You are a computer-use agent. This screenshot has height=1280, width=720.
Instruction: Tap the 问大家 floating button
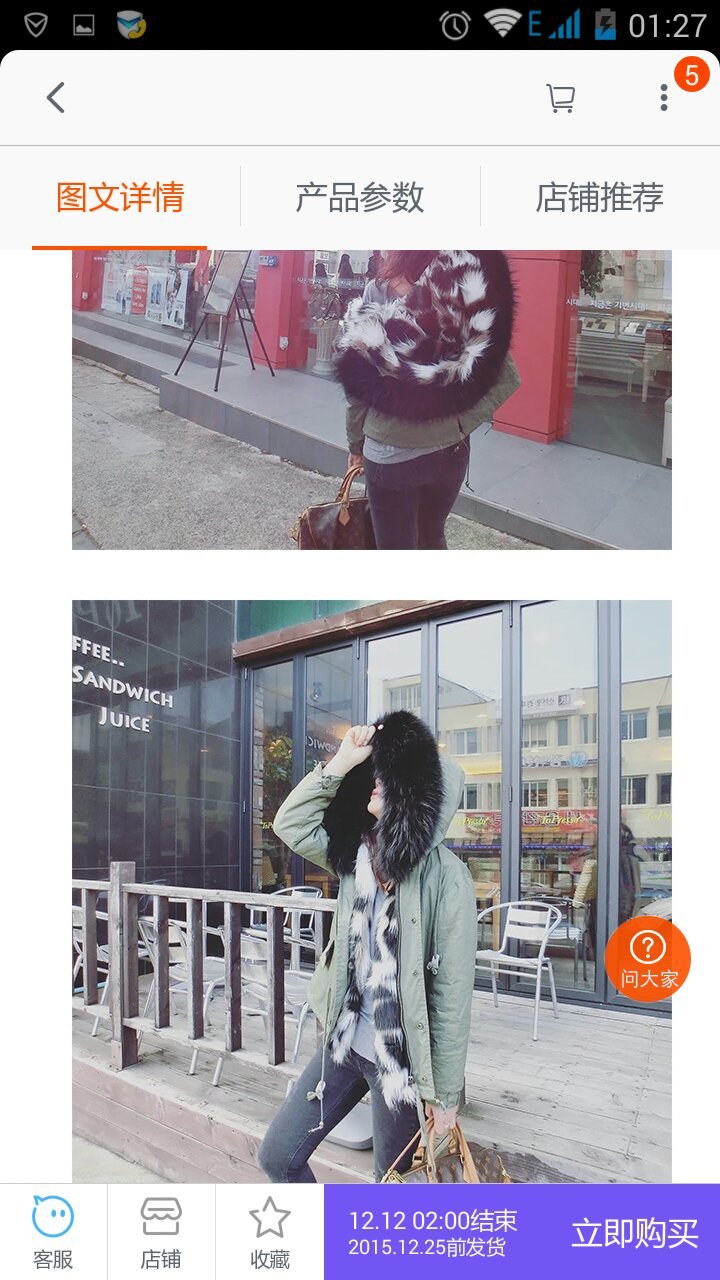coord(648,959)
